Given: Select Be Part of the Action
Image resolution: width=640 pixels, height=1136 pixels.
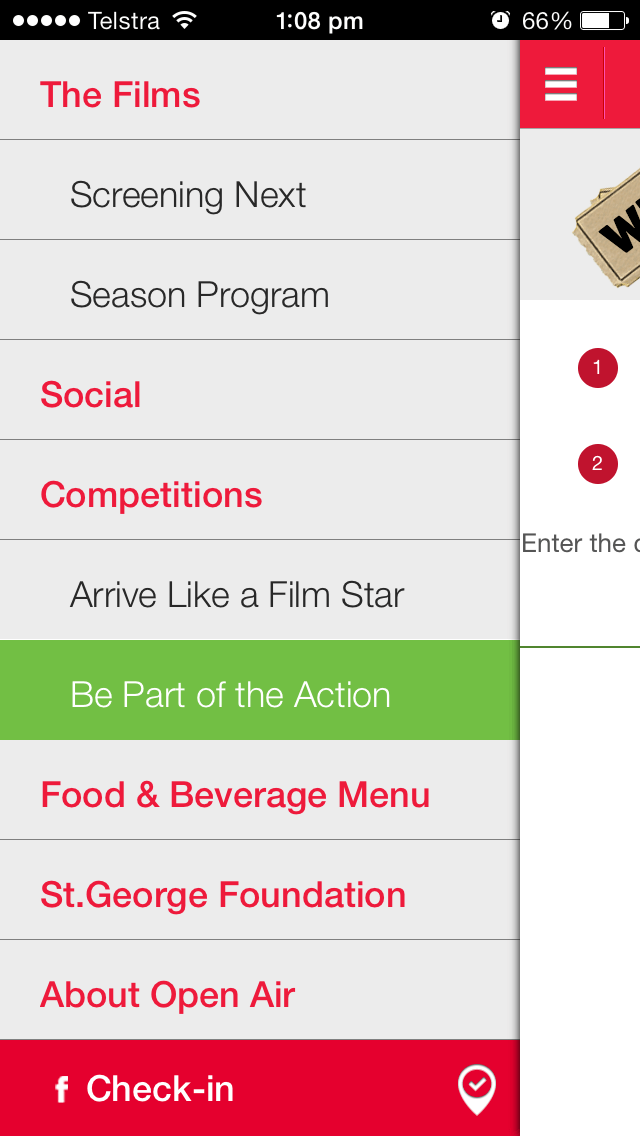Looking at the screenshot, I should 259,690.
